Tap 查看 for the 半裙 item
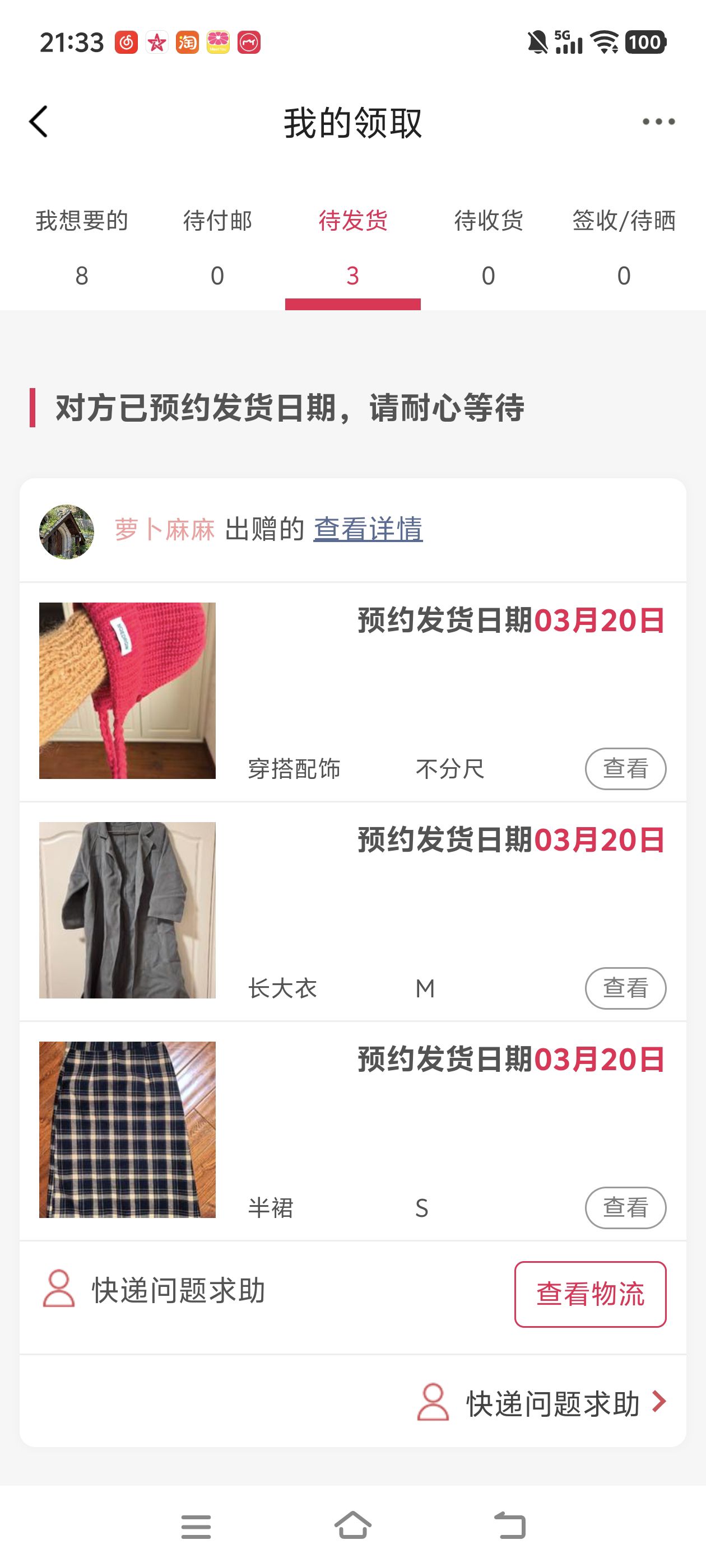 click(625, 1208)
